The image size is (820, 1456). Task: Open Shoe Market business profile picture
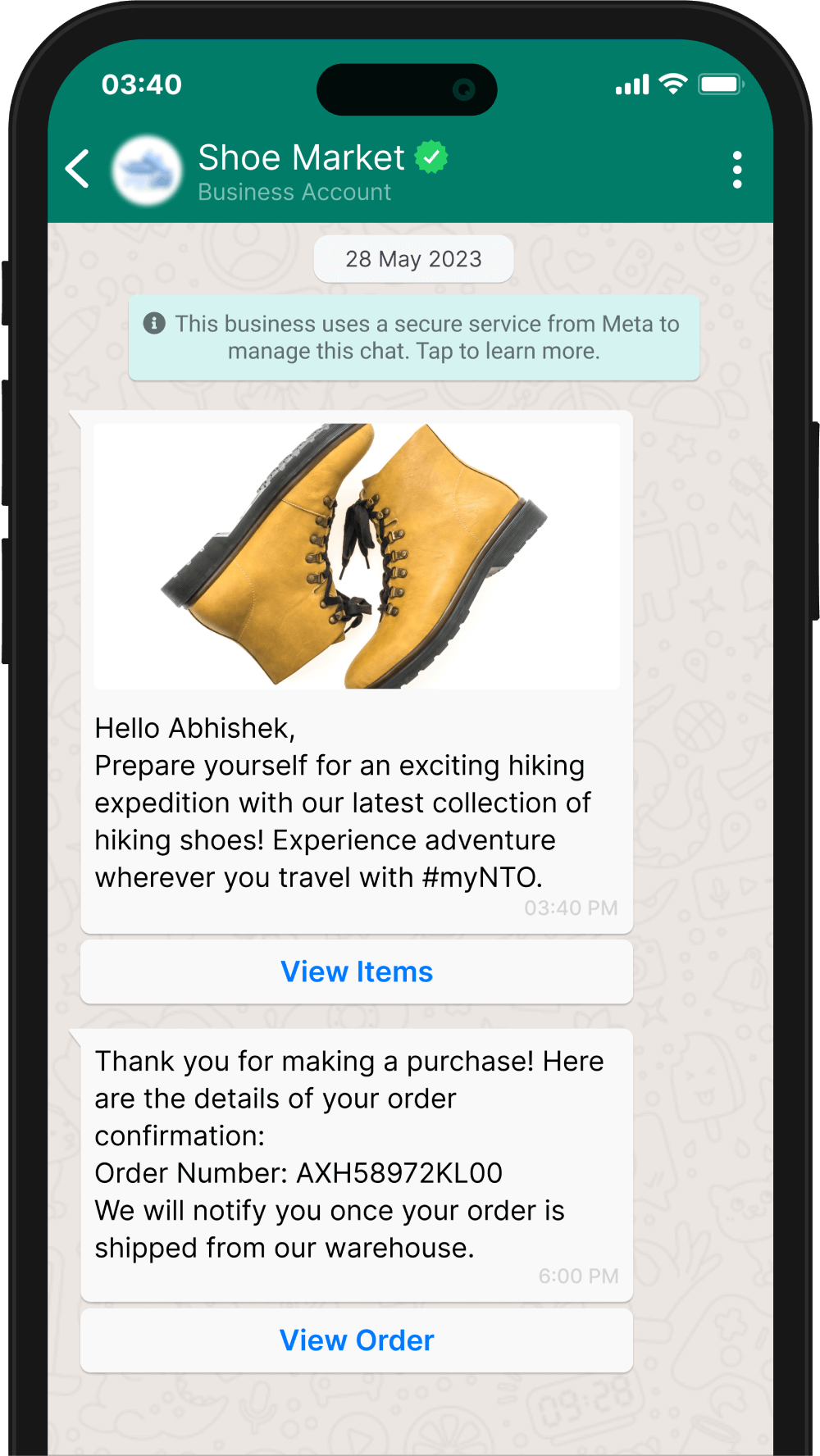(x=148, y=170)
